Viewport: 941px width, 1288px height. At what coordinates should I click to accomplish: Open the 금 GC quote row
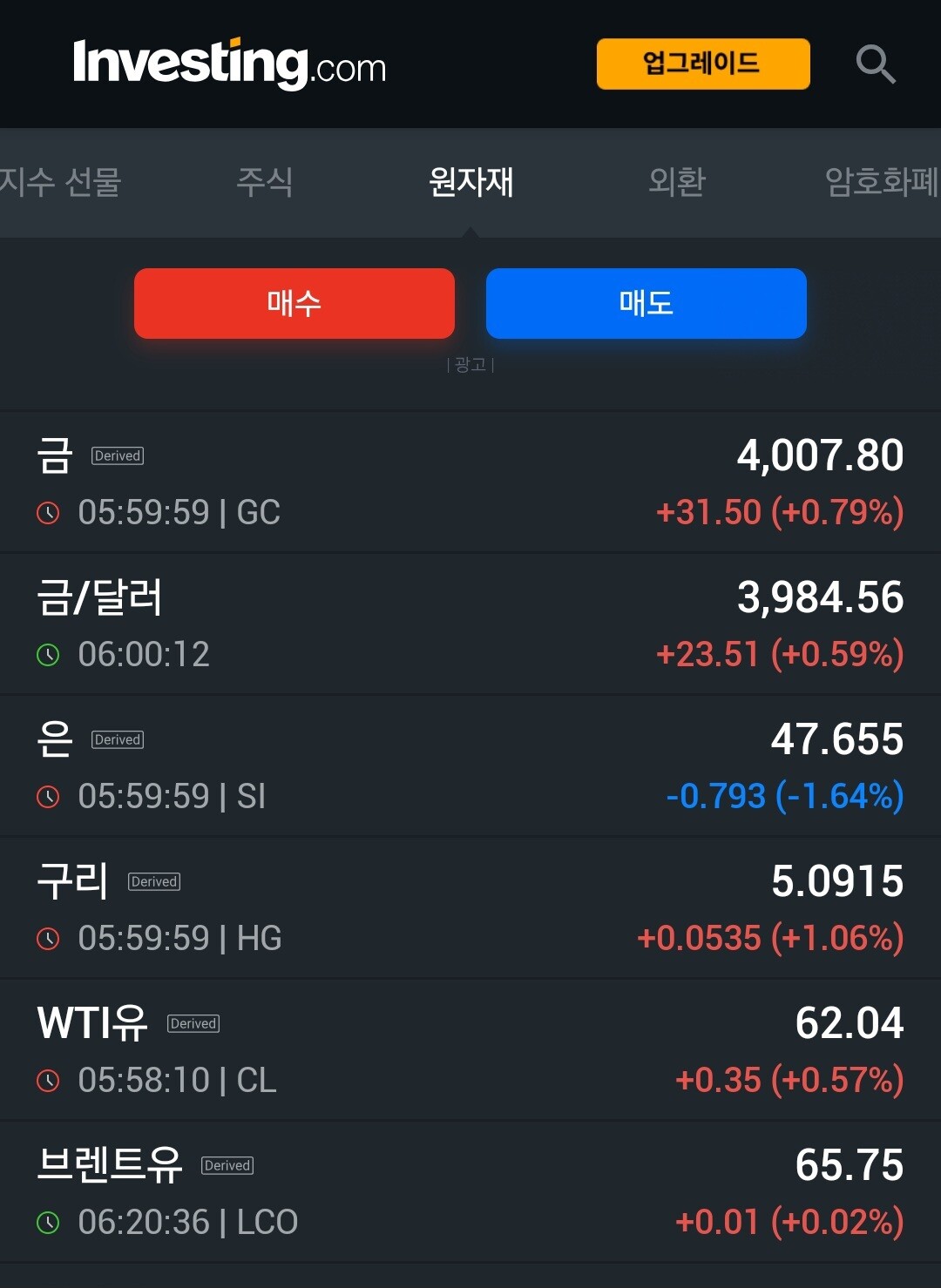click(470, 482)
